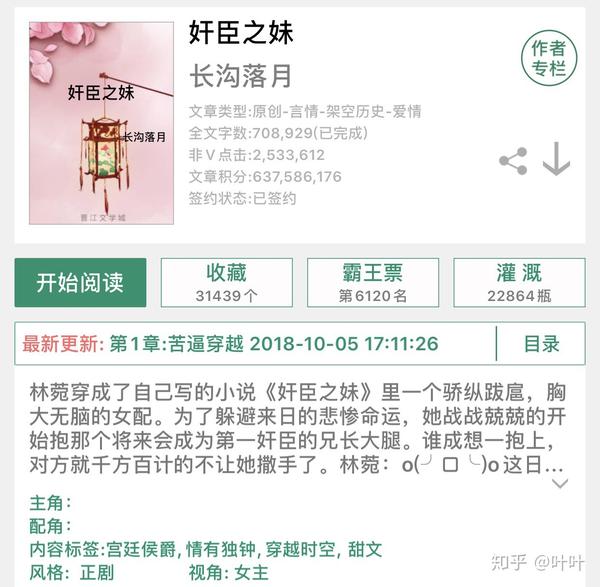The height and width of the screenshot is (587, 600).
Task: Open the 作者专栏 author column
Action: pyautogui.click(x=549, y=58)
